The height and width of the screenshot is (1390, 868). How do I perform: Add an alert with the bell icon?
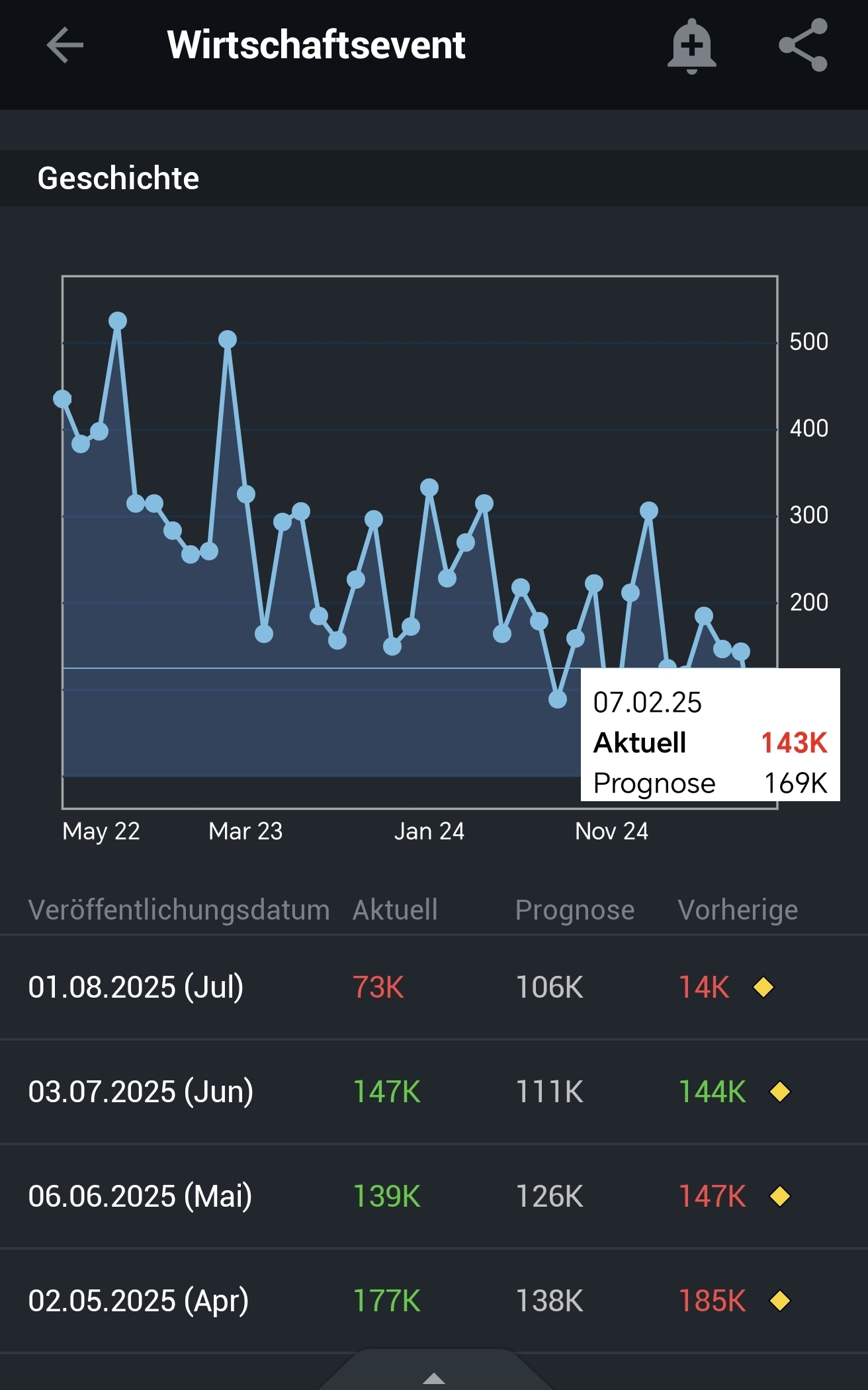tap(691, 46)
